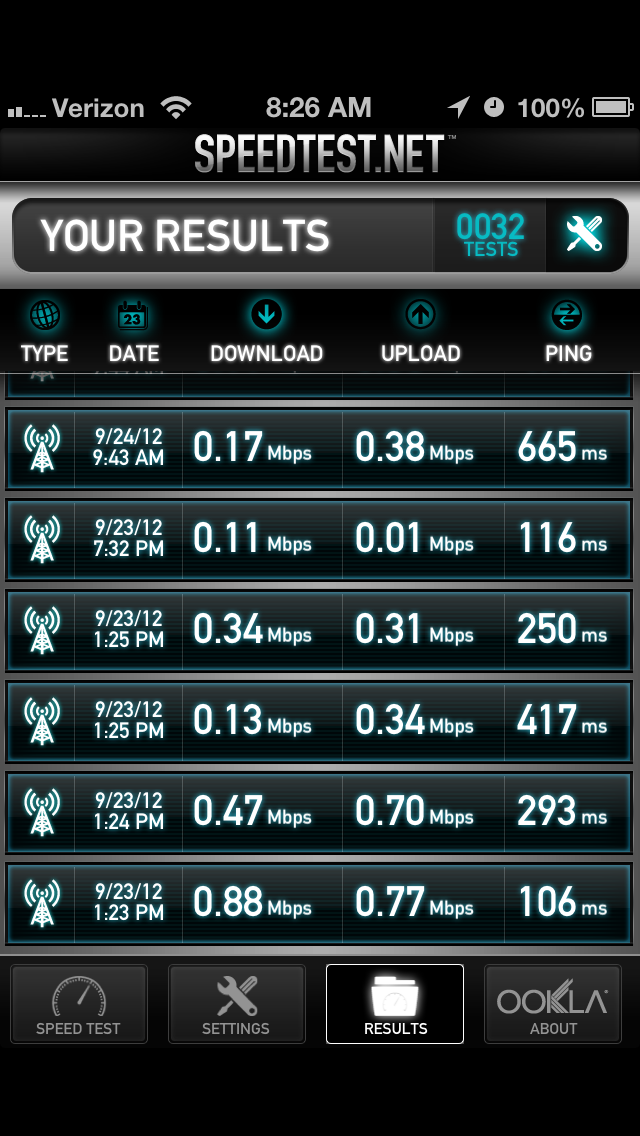
Task: Open the 9/23/12 7:32 PM result
Action: point(320,539)
